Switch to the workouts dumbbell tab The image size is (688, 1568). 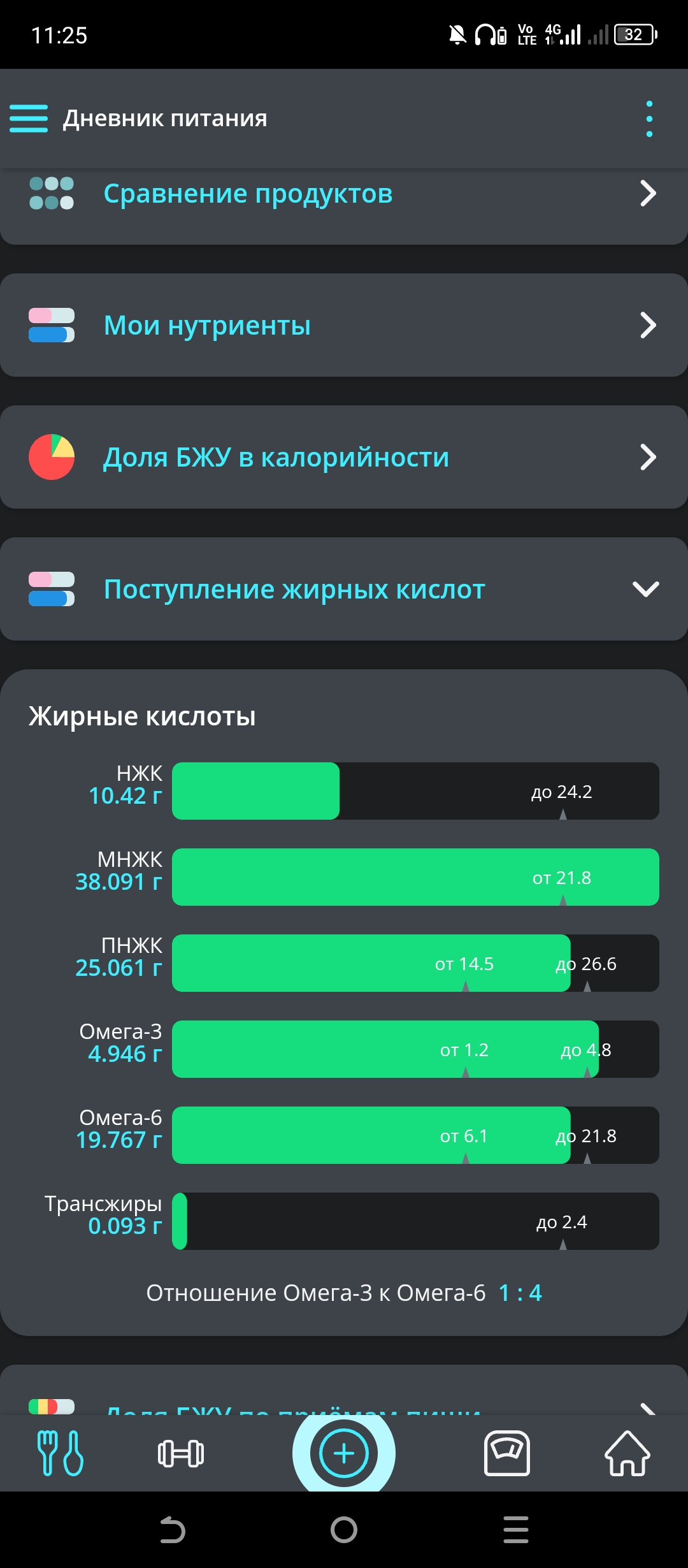pos(181,1454)
